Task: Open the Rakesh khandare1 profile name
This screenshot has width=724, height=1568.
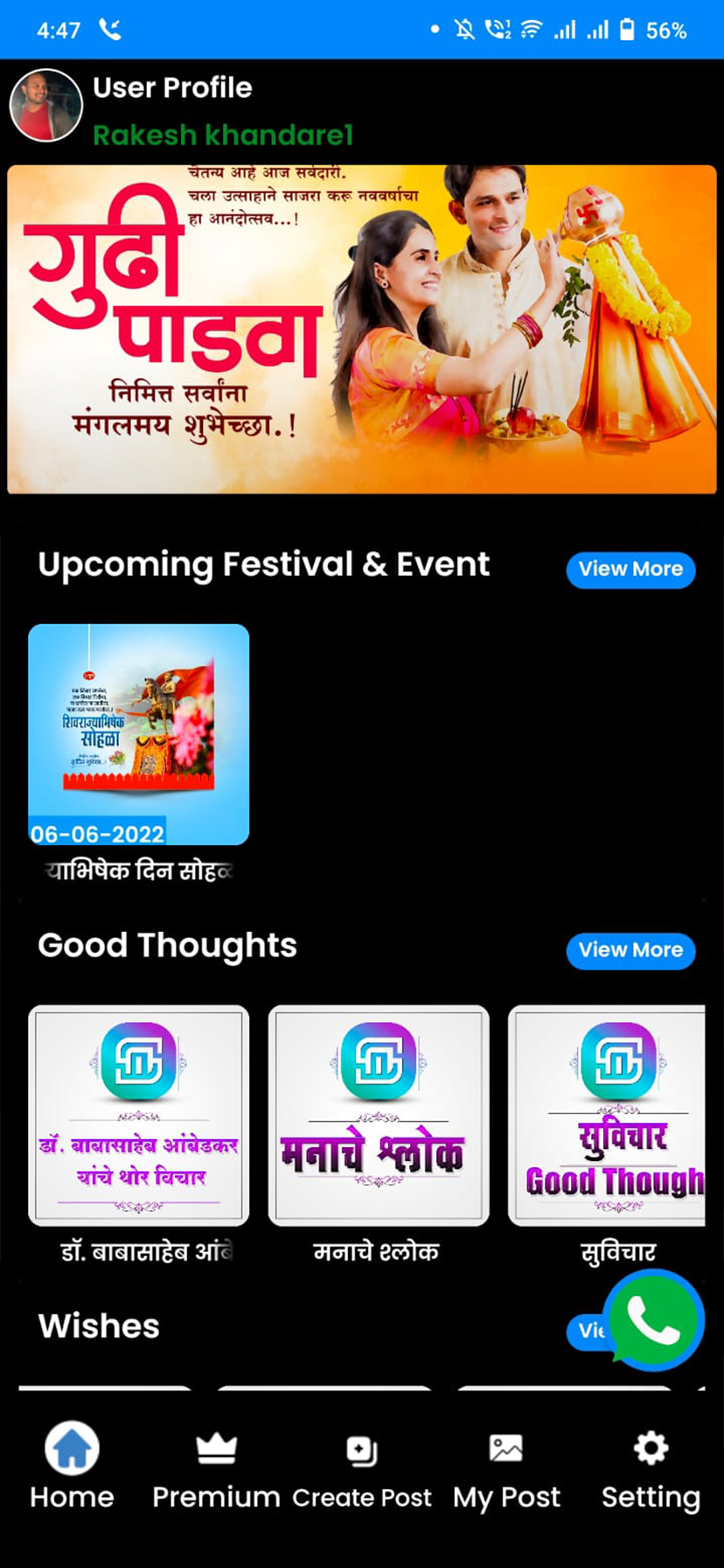Action: (223, 136)
